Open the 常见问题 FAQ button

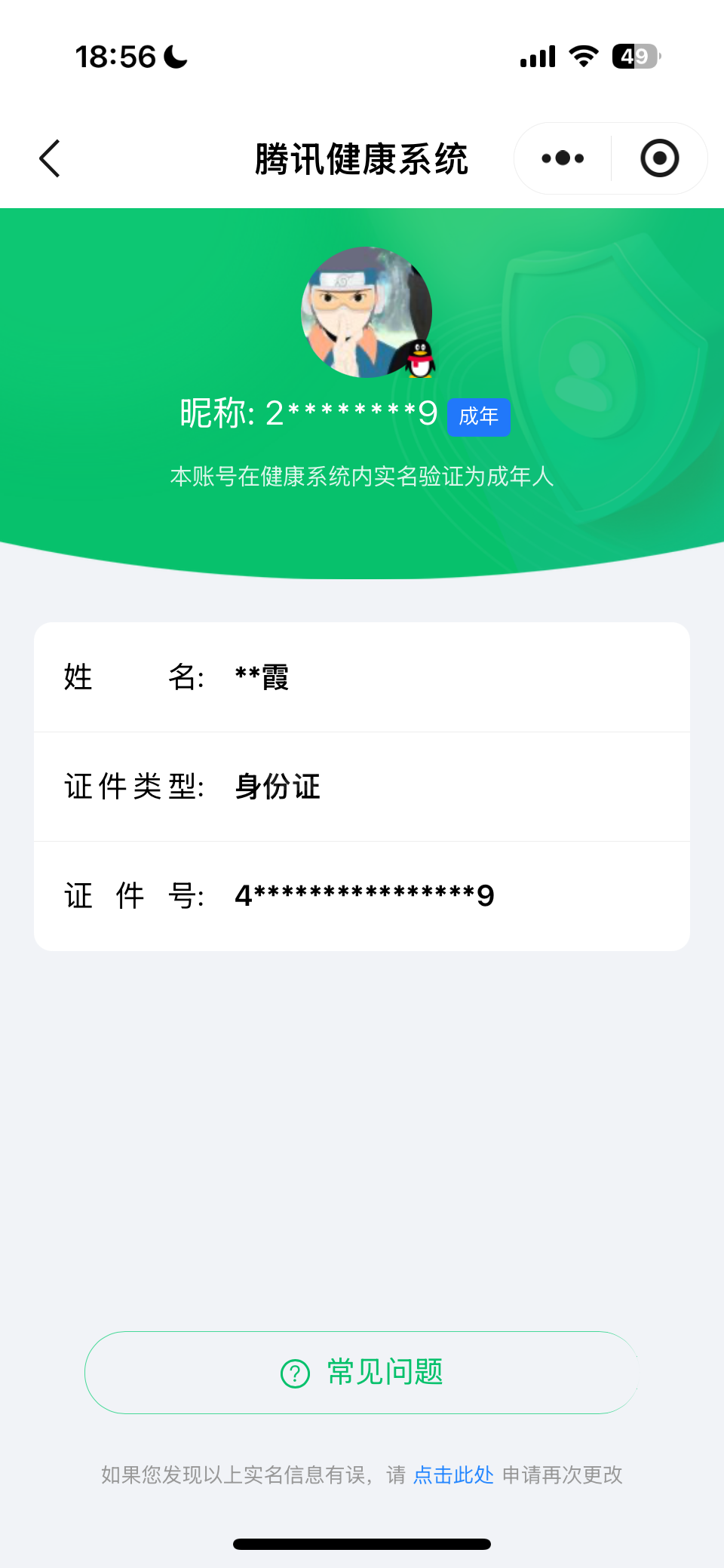click(x=362, y=1372)
